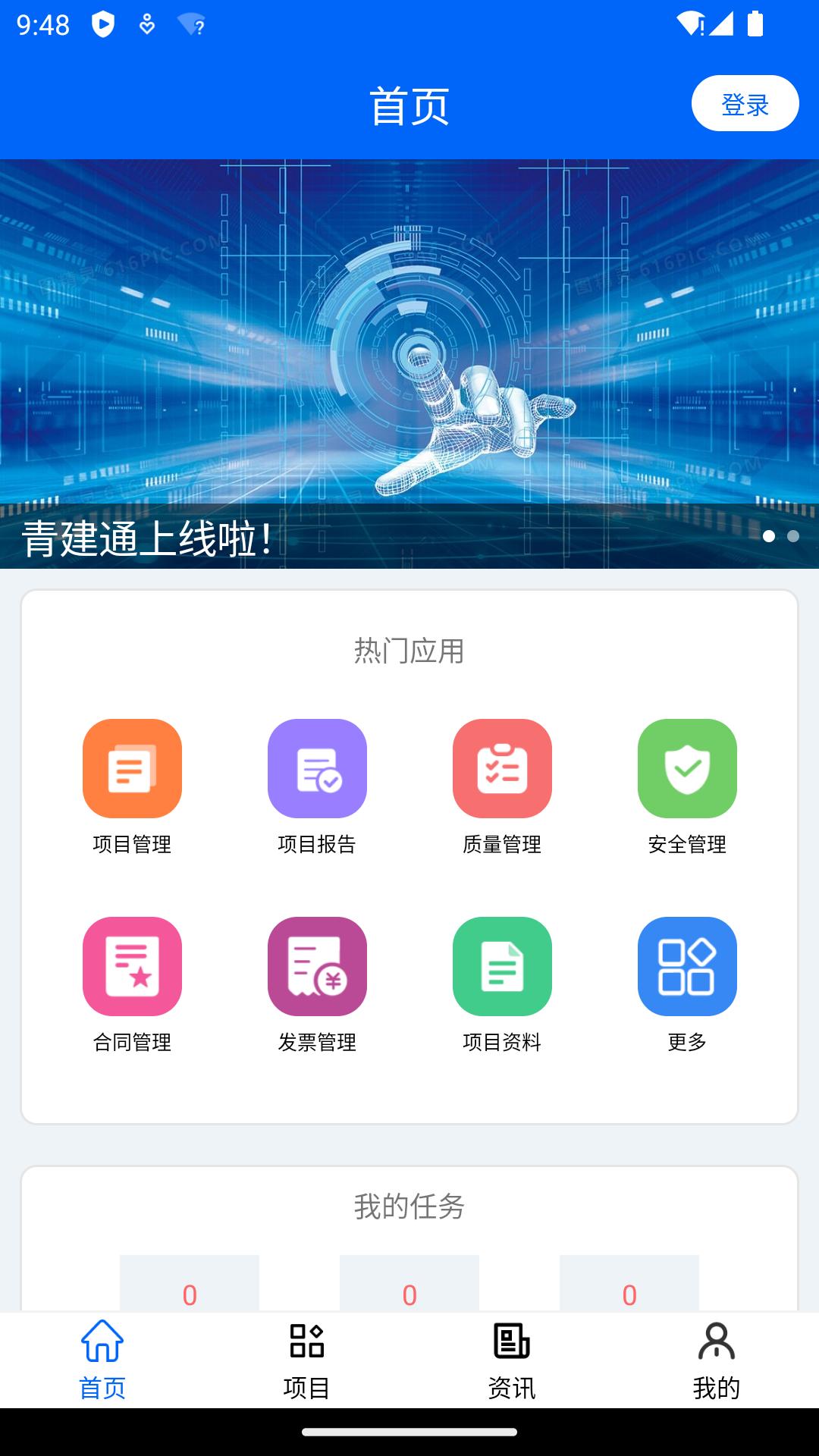This screenshot has height=1456, width=819.
Task: Switch to the second banner indicator dot
Action: click(x=795, y=537)
